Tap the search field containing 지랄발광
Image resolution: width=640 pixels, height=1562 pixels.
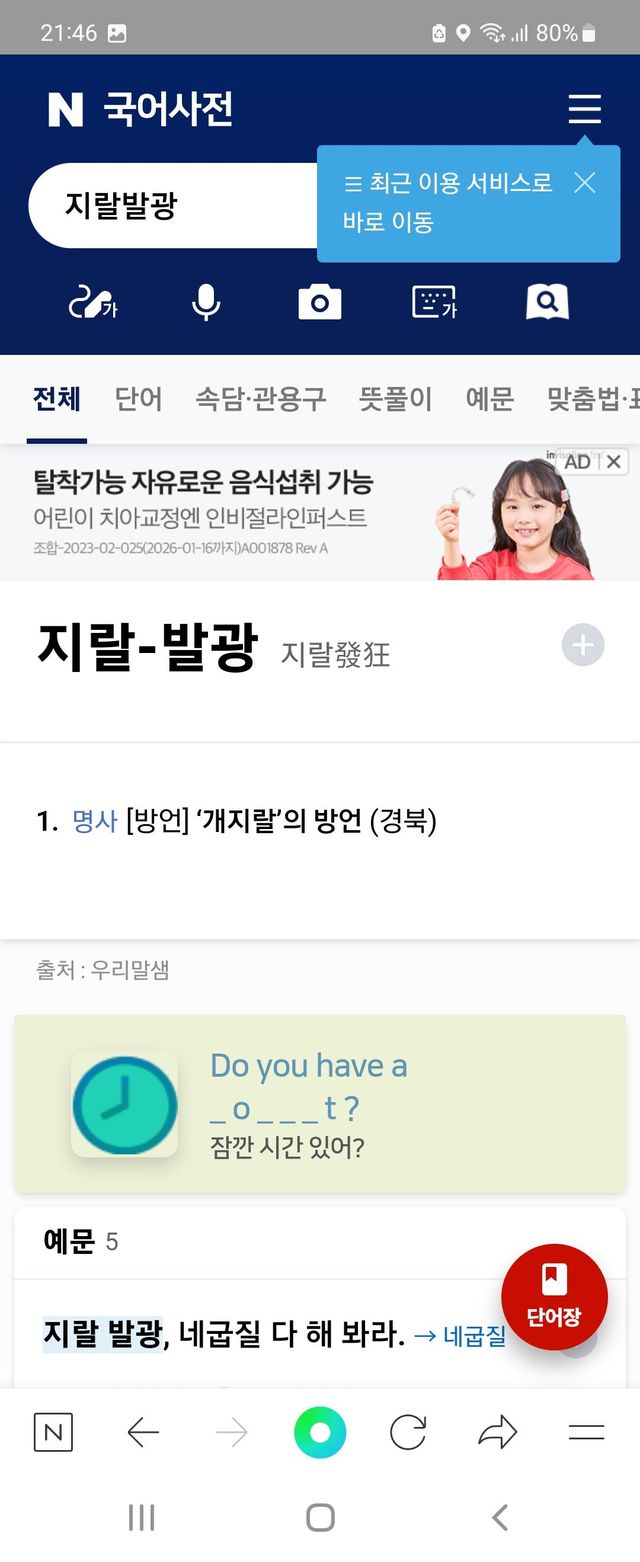point(170,206)
